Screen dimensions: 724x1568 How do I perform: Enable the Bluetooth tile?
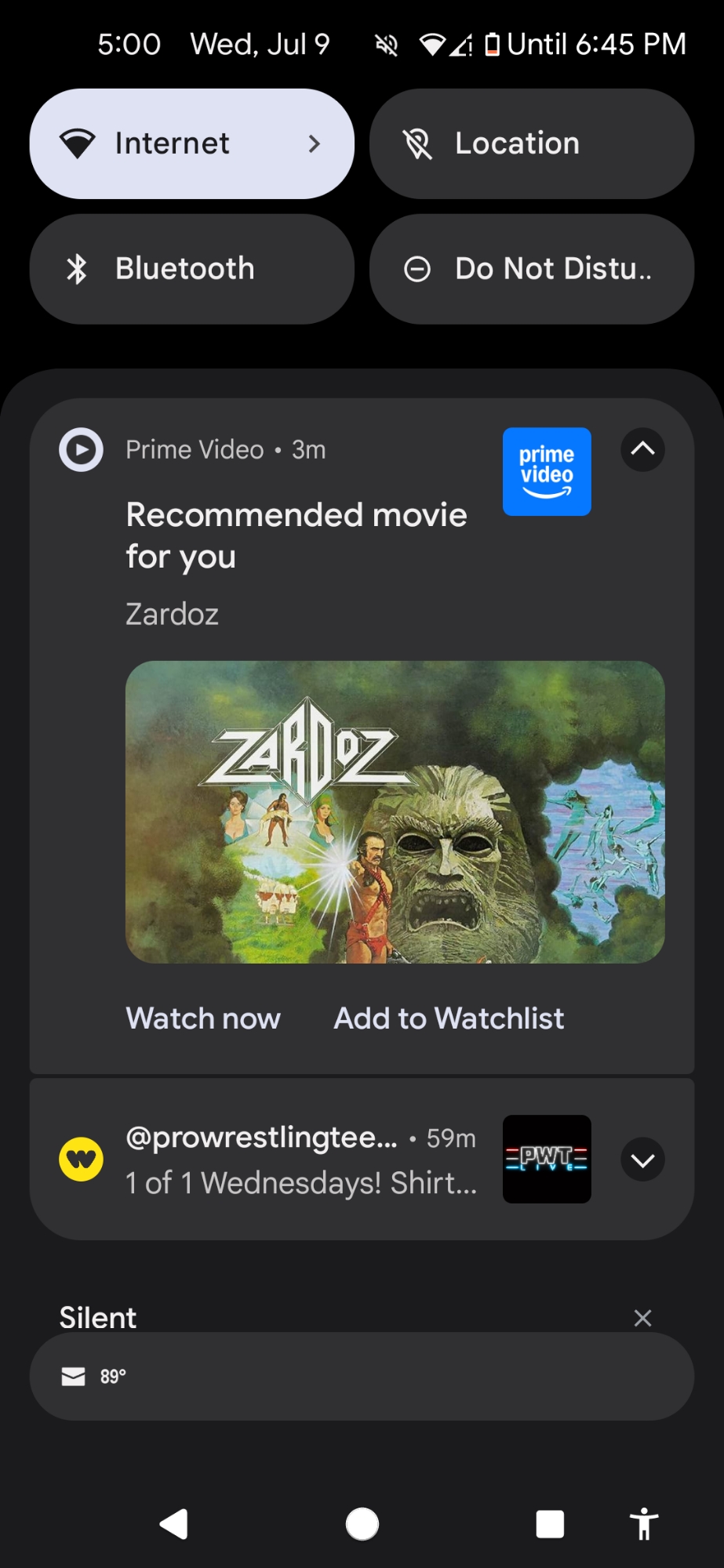pyautogui.click(x=191, y=269)
